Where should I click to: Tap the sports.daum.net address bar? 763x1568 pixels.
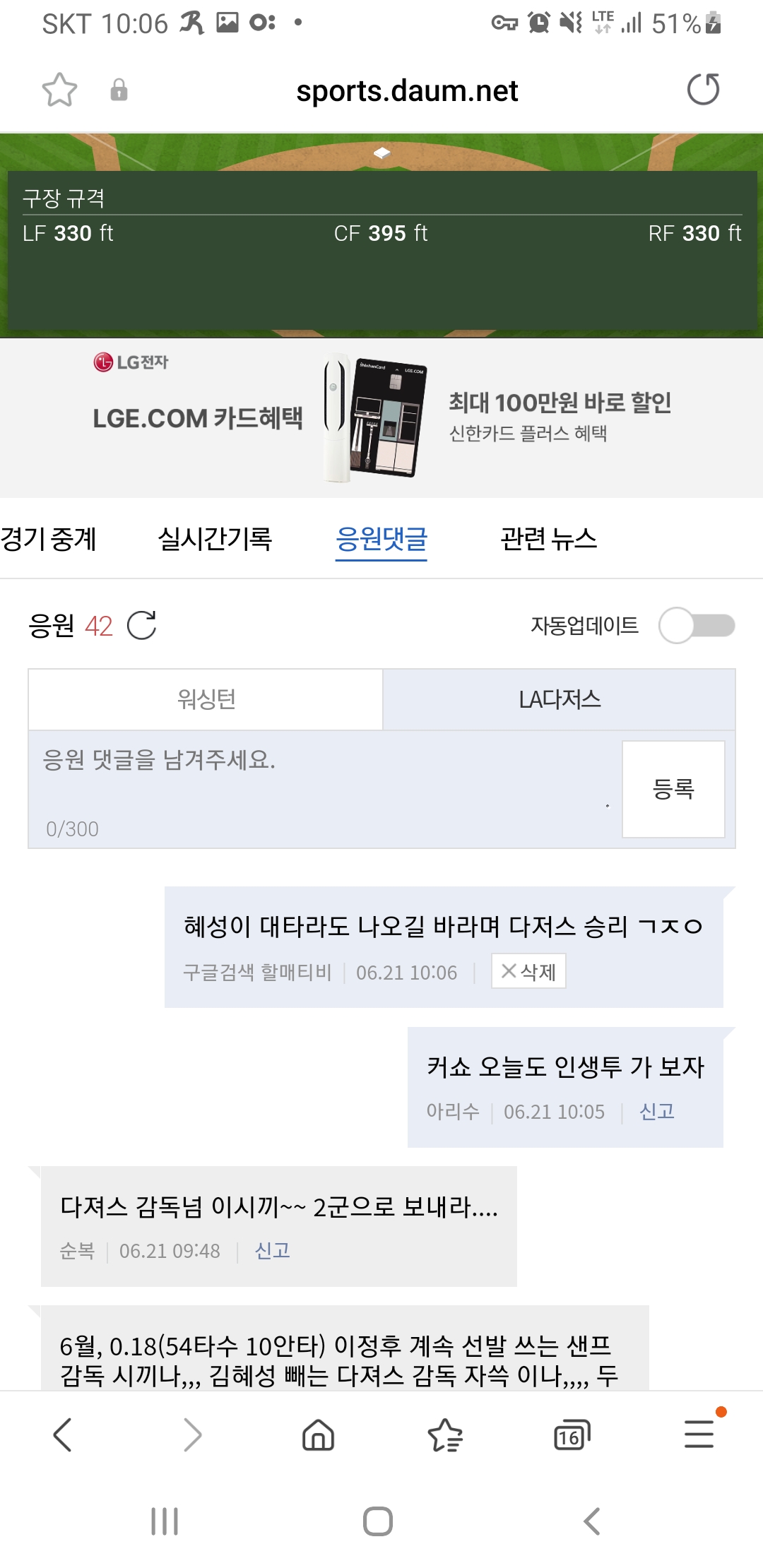[406, 91]
